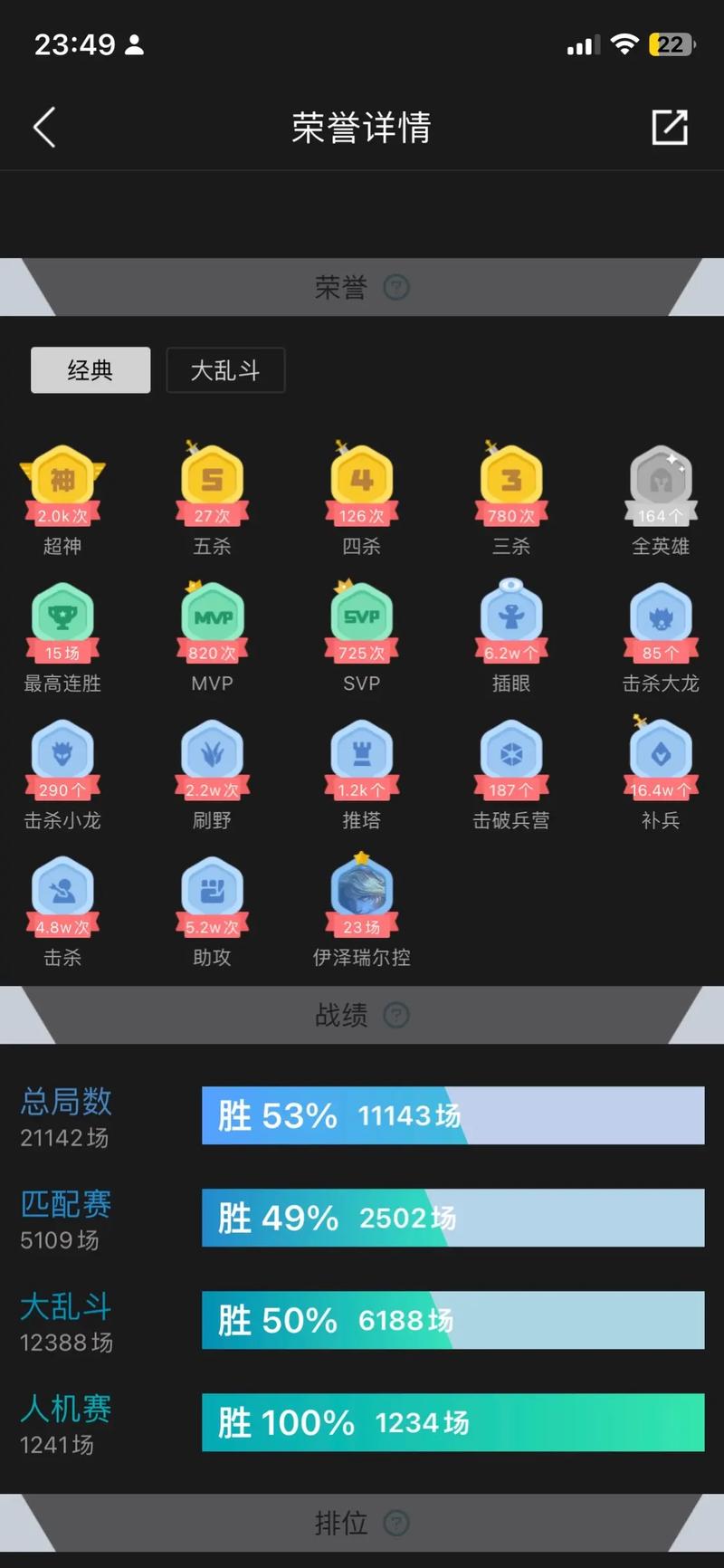The width and height of the screenshot is (724, 1568).
Task: Open the share icon in top right
Action: point(671,127)
